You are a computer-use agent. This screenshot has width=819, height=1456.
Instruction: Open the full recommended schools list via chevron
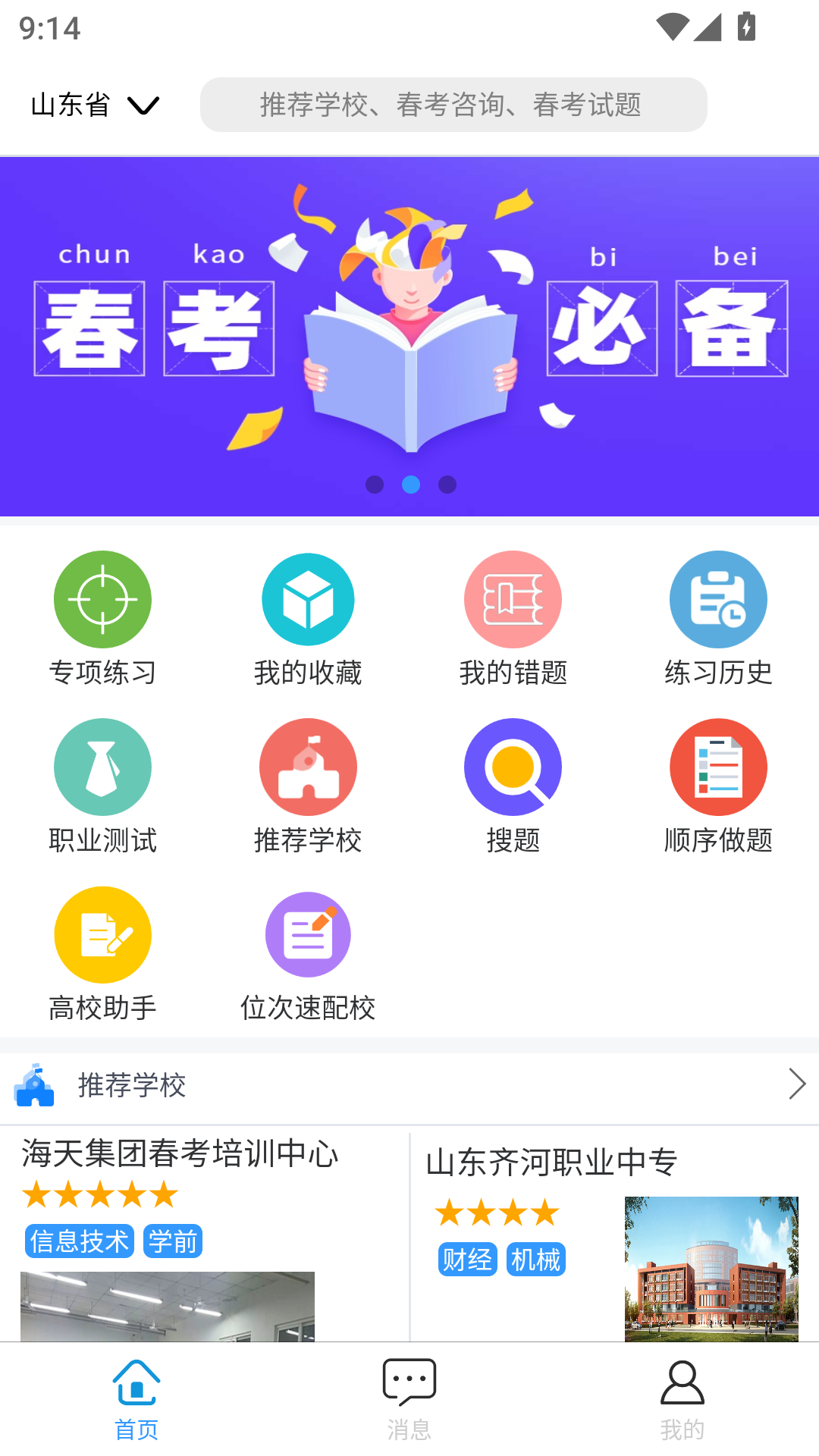796,1084
